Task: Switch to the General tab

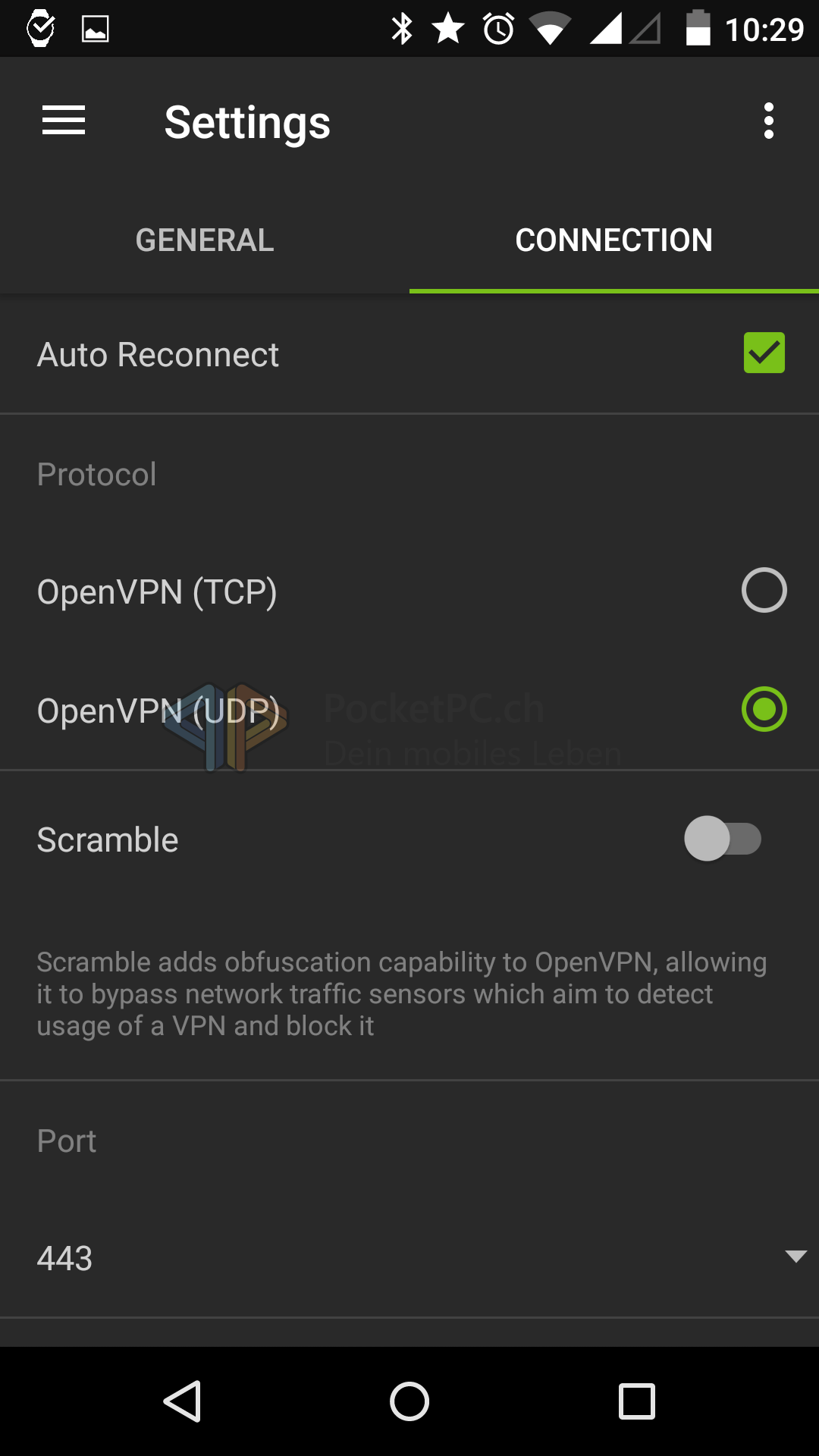Action: (205, 240)
